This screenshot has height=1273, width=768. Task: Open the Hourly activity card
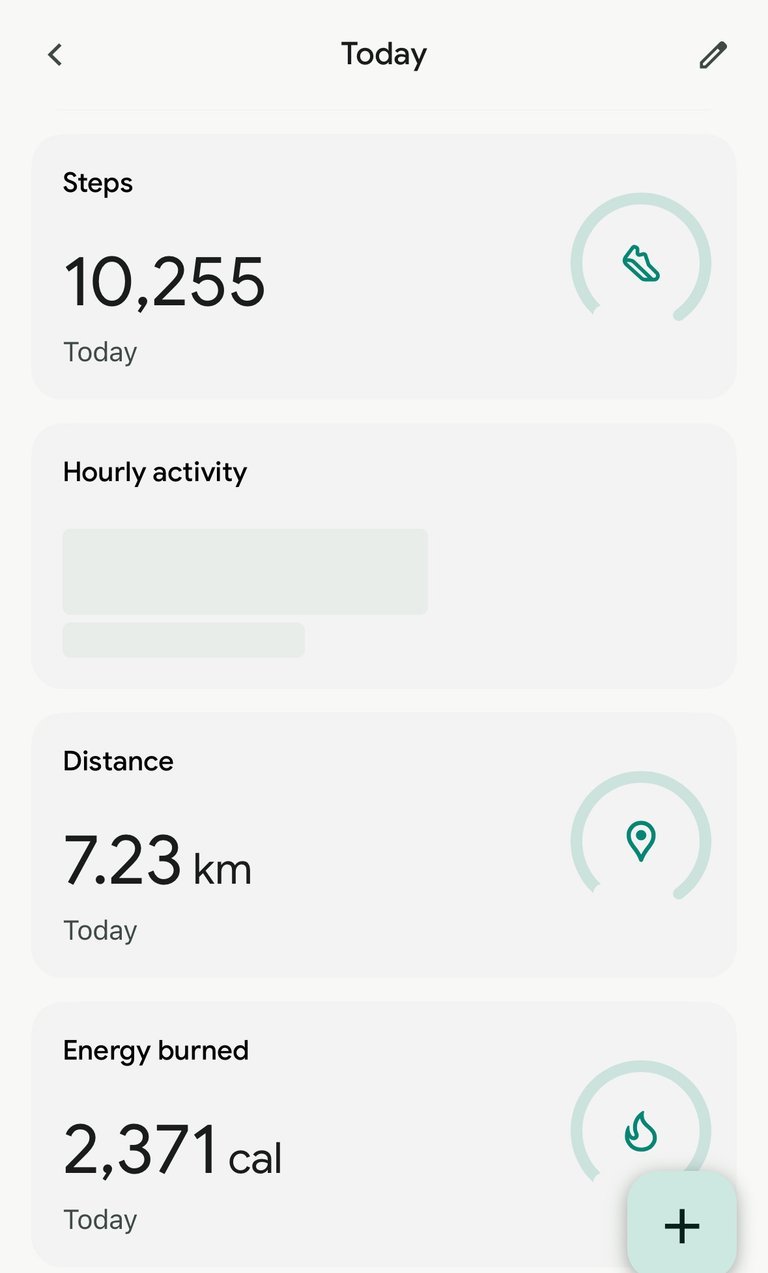[x=384, y=555]
